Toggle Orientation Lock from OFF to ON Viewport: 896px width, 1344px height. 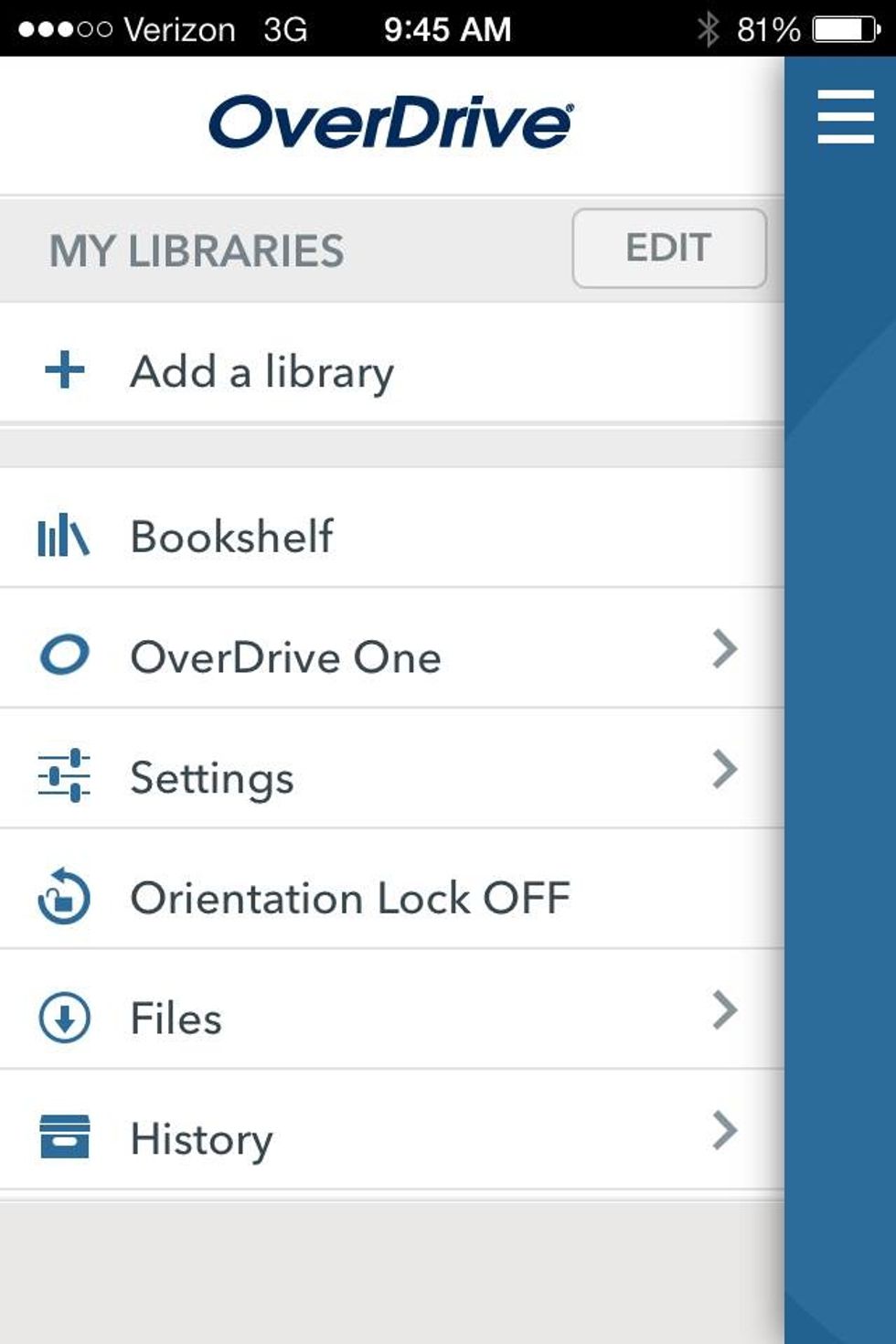(x=350, y=896)
